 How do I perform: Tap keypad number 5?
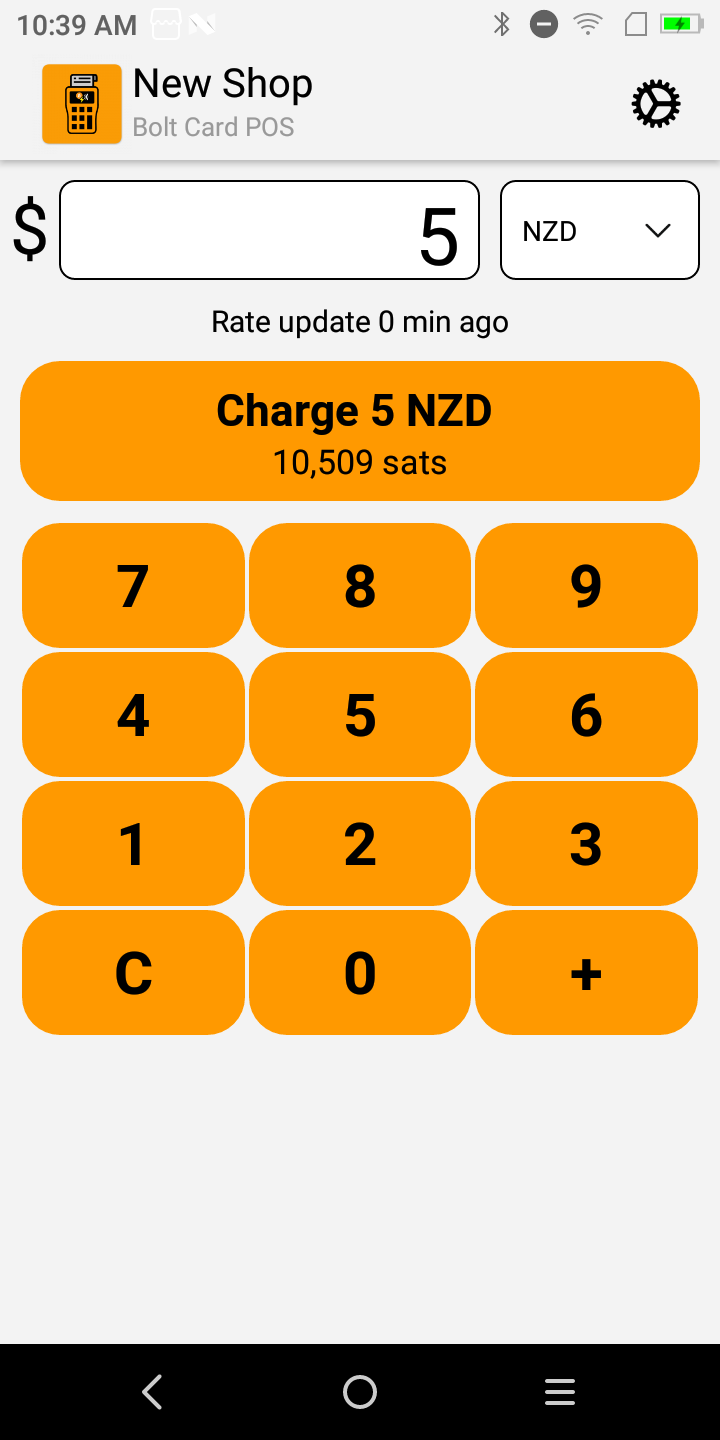coord(360,715)
